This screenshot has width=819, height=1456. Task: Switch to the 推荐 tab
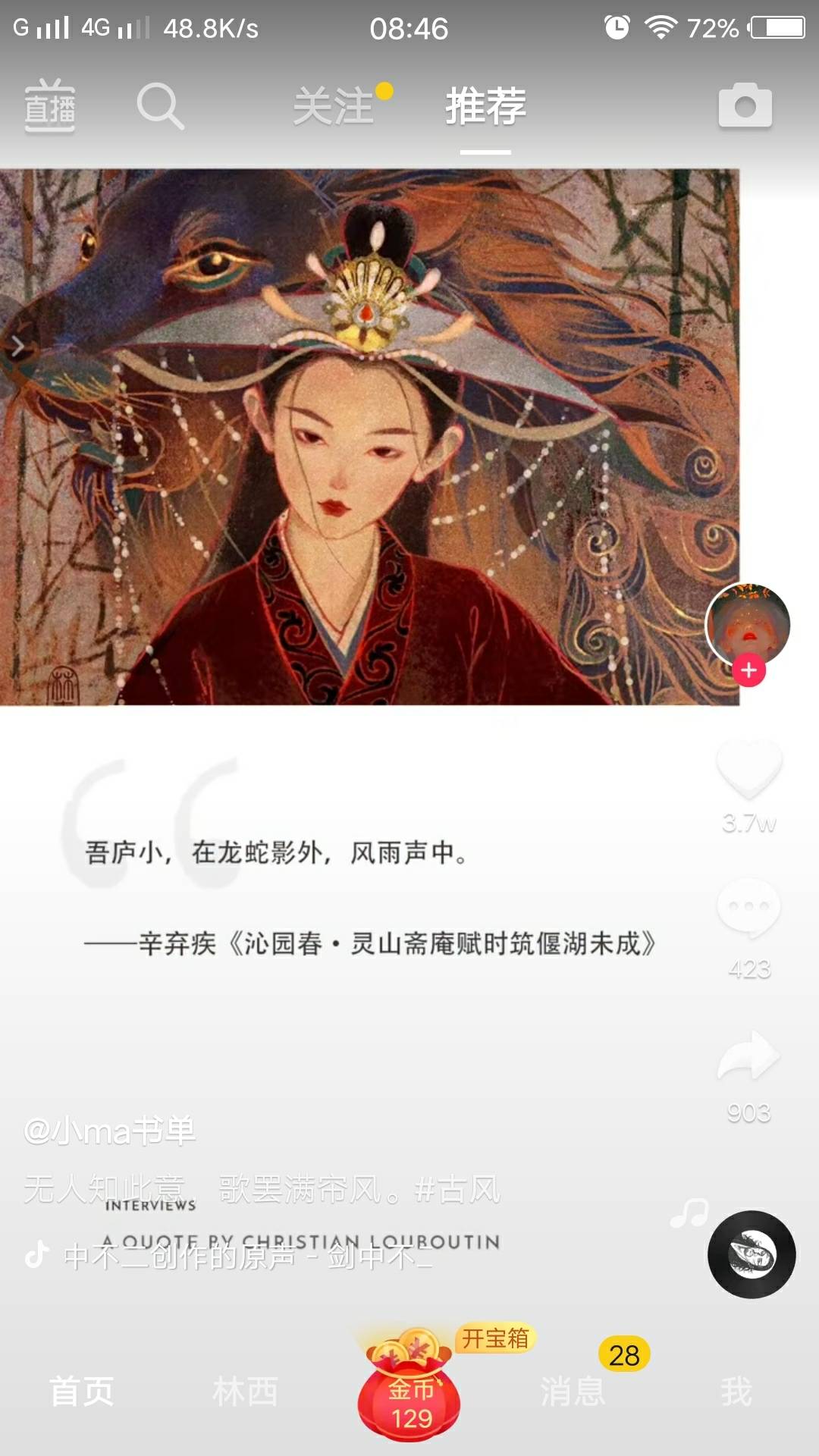click(485, 106)
